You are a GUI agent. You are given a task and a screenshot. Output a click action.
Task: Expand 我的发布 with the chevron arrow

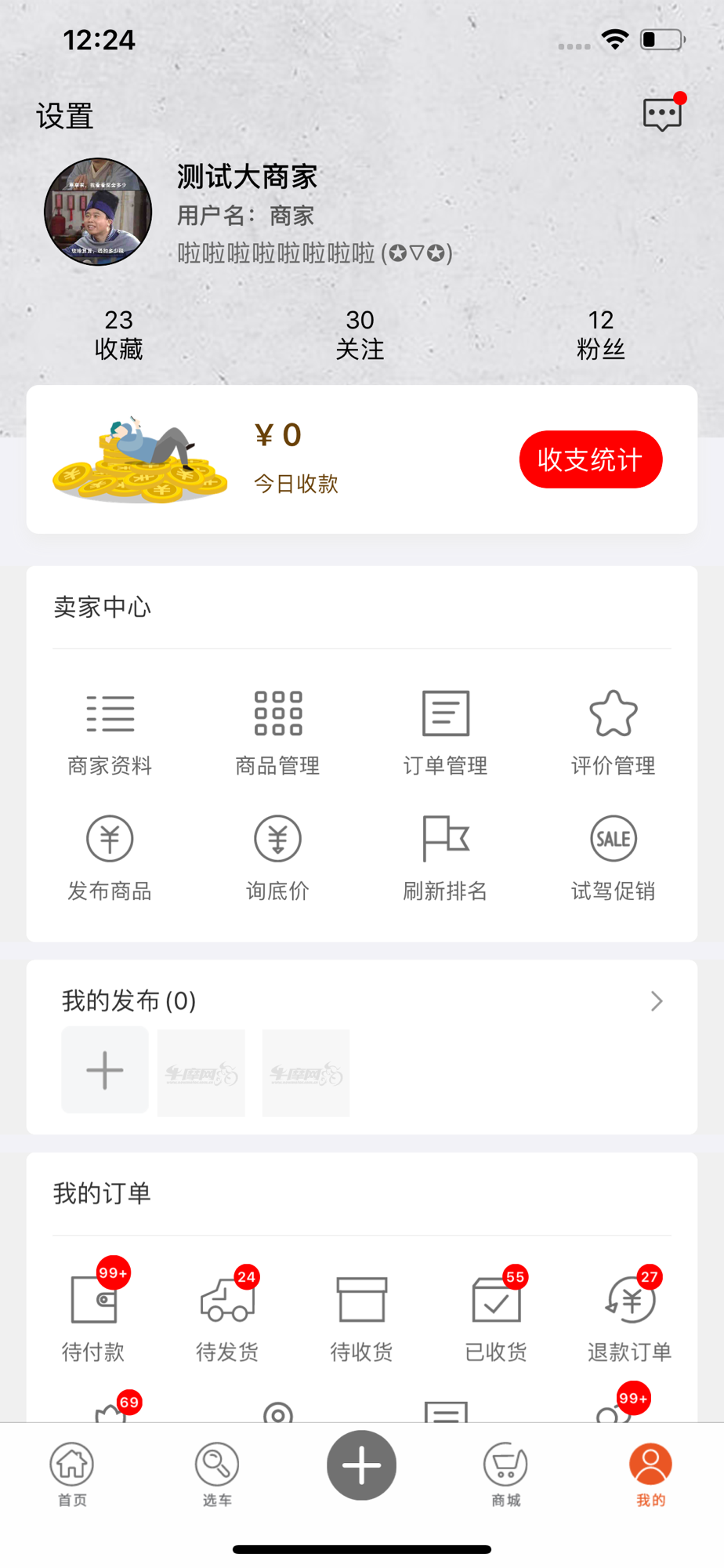point(657,1001)
